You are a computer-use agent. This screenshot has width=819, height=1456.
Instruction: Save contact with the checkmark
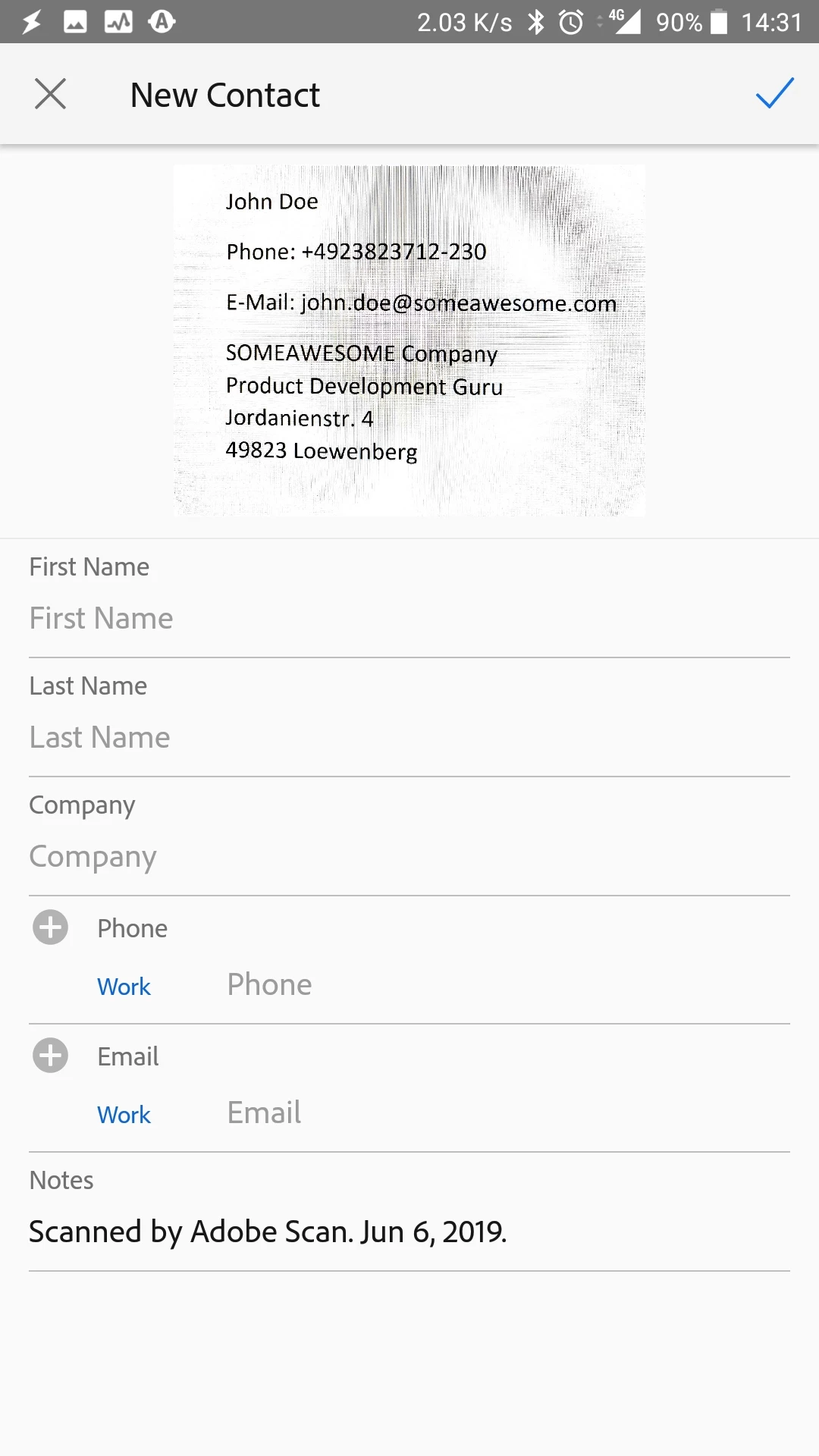pyautogui.click(x=774, y=94)
